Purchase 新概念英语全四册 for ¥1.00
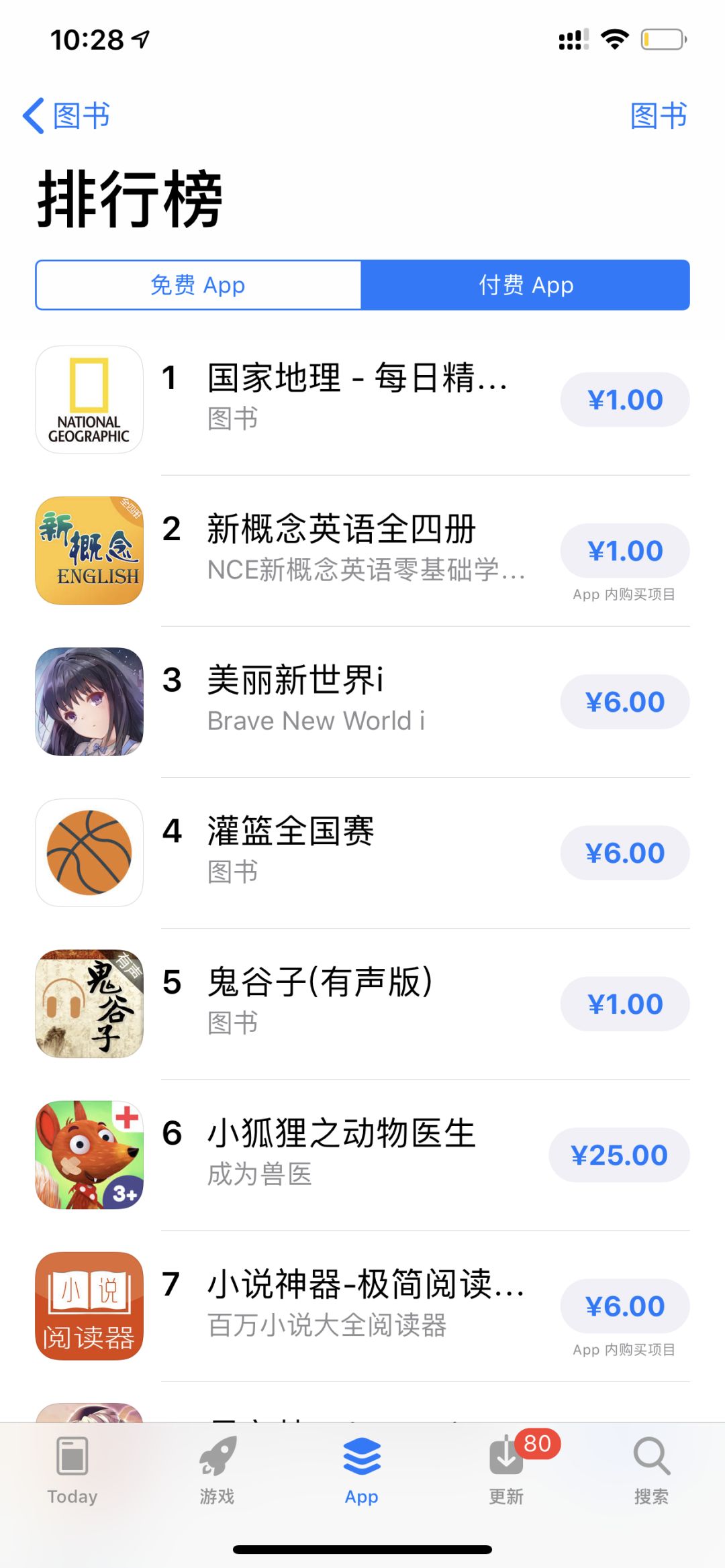 (625, 551)
